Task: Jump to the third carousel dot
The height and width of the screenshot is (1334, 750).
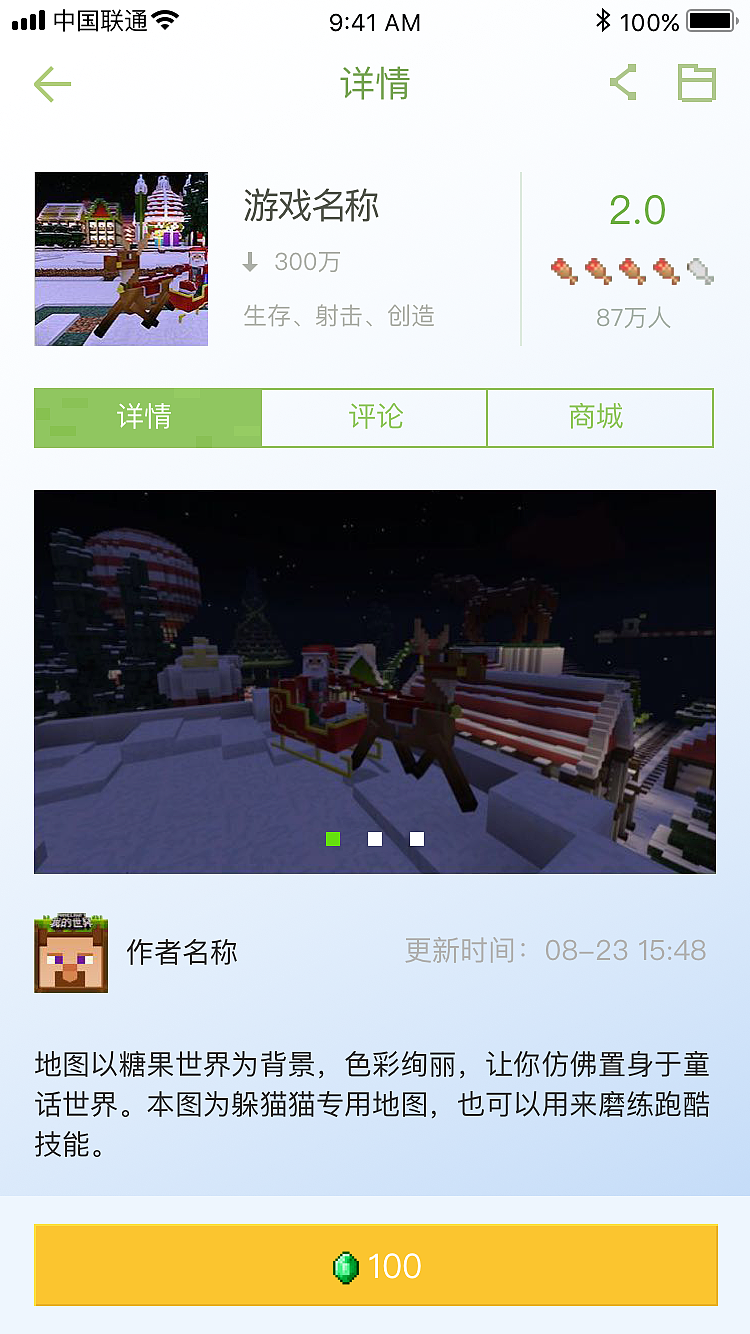Action: click(x=417, y=839)
